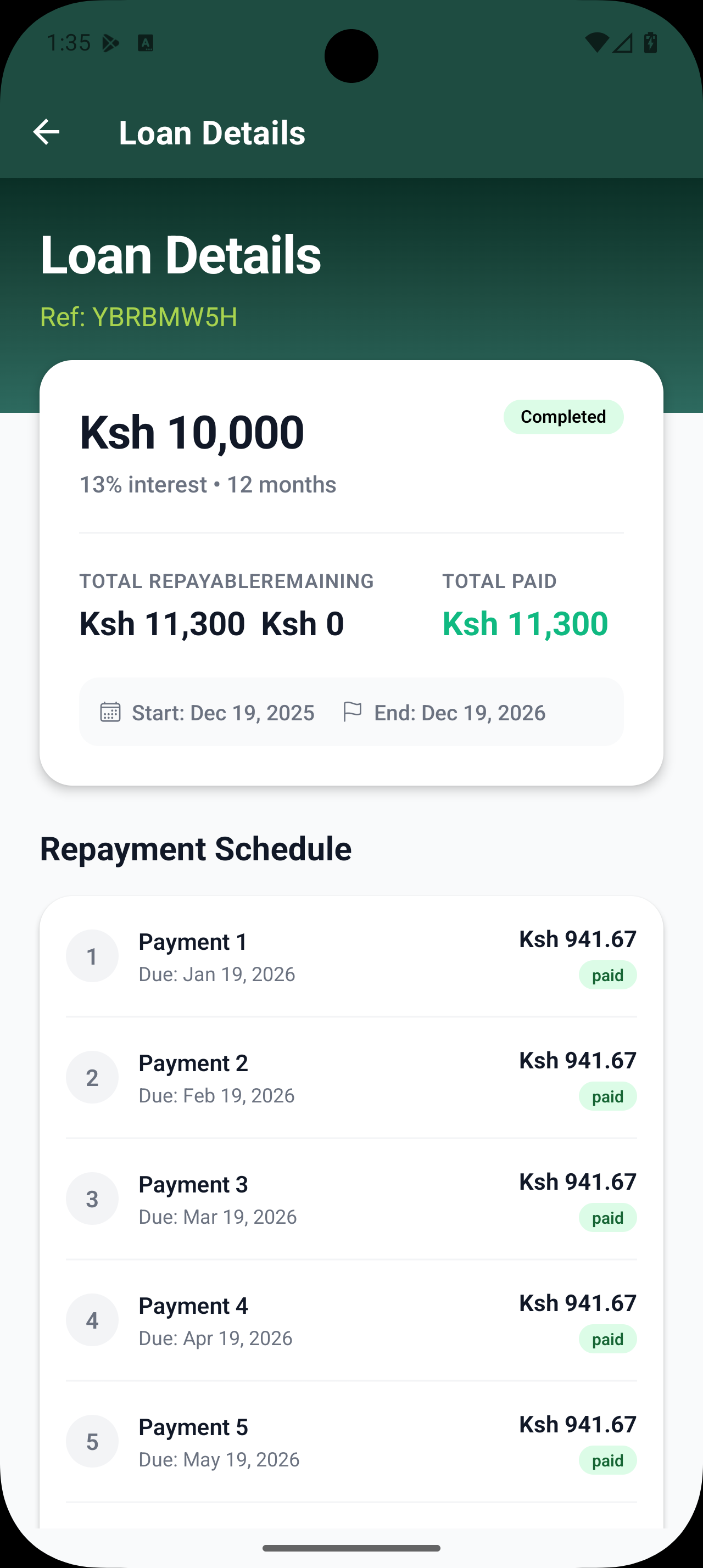
Task: Select the Loan Details title in the top bar
Action: tap(212, 133)
